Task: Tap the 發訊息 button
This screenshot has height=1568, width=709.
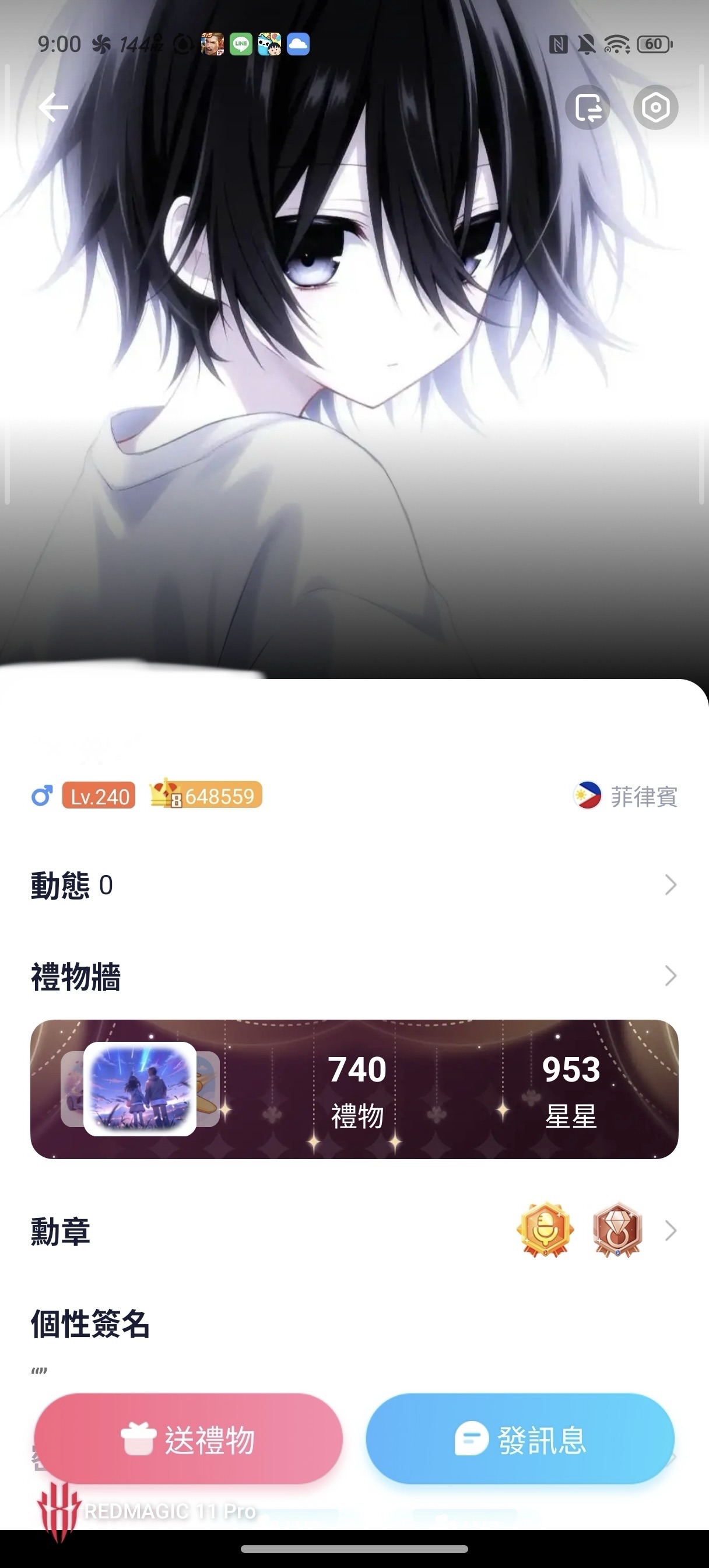Action: [x=520, y=1440]
